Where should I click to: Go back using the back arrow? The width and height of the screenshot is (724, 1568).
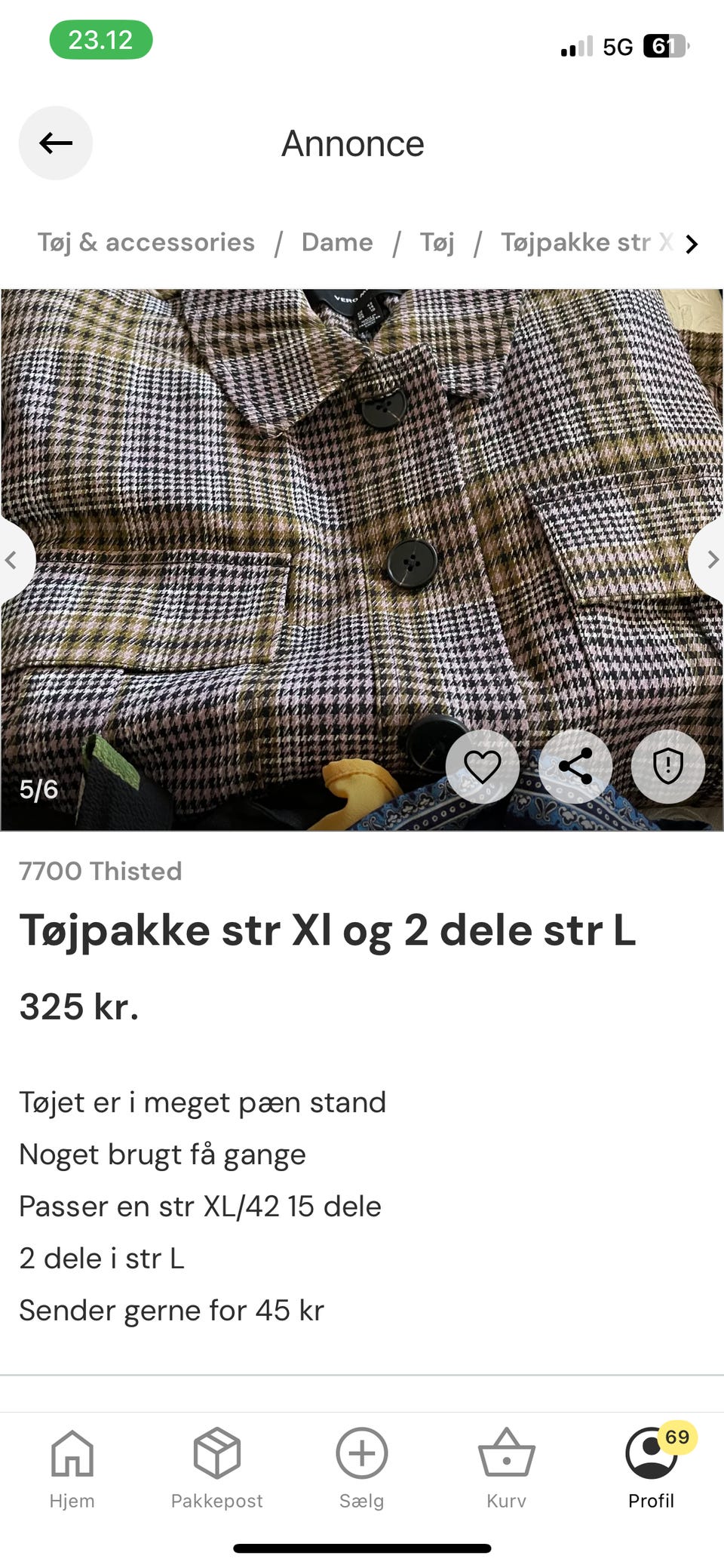[55, 143]
